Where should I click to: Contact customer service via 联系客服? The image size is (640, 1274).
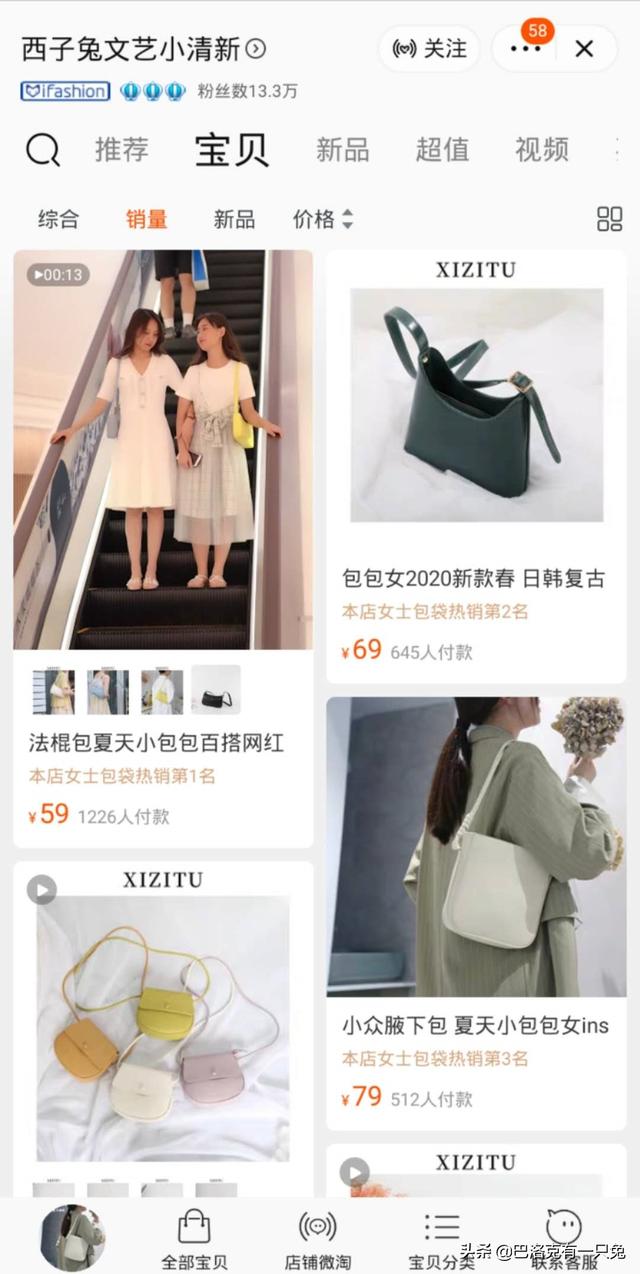[564, 1238]
